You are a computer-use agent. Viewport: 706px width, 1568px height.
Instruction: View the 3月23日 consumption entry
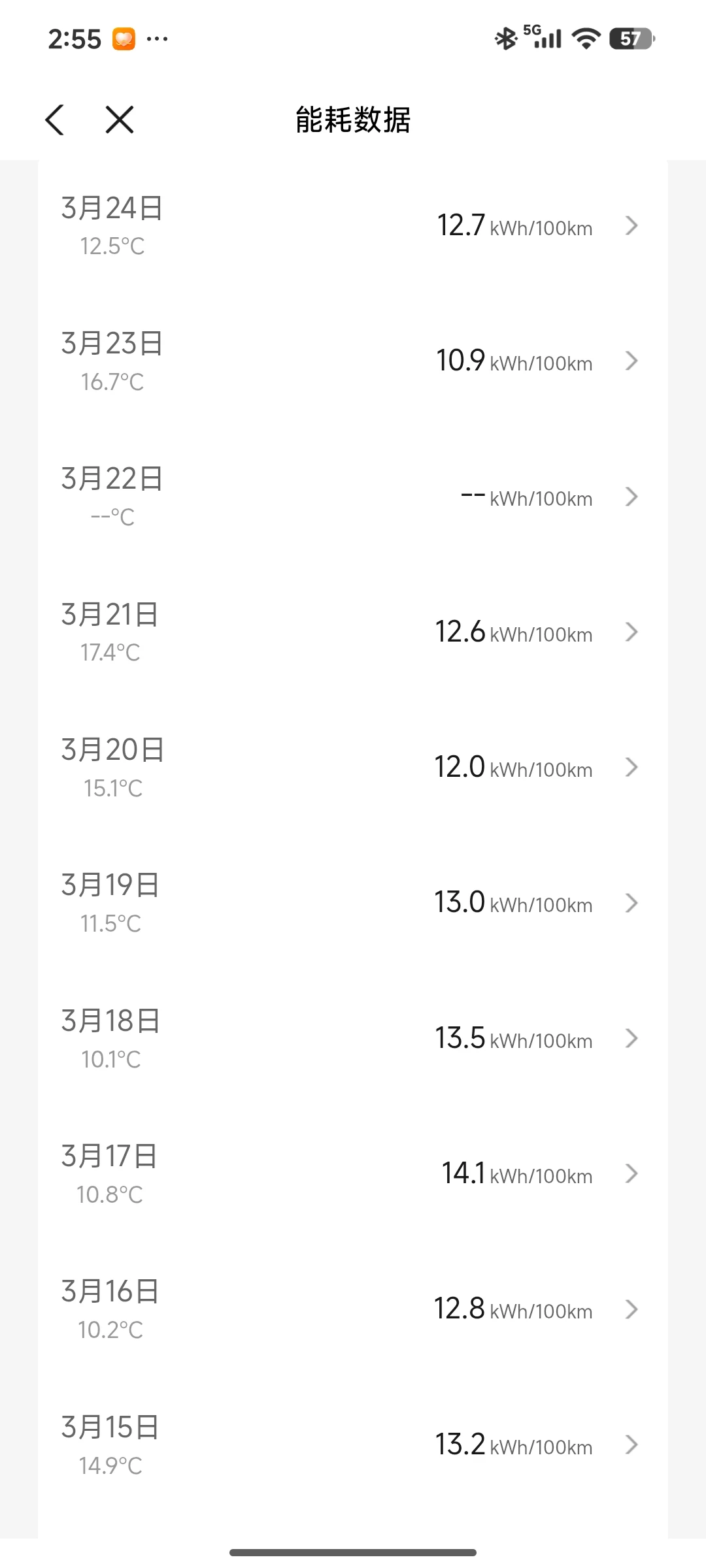click(x=353, y=361)
